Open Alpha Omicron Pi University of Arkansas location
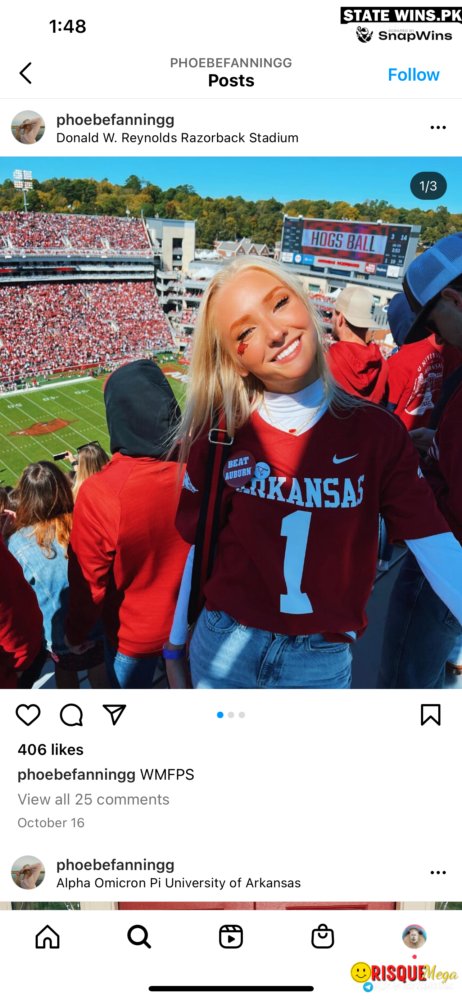 click(178, 883)
